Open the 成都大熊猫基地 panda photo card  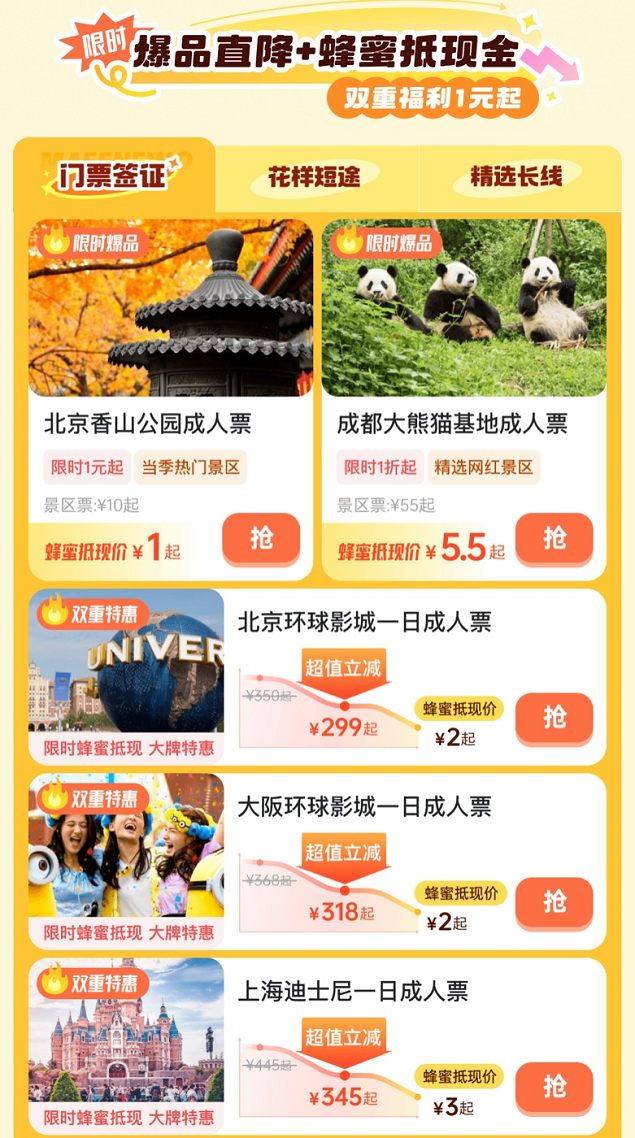pyautogui.click(x=464, y=308)
